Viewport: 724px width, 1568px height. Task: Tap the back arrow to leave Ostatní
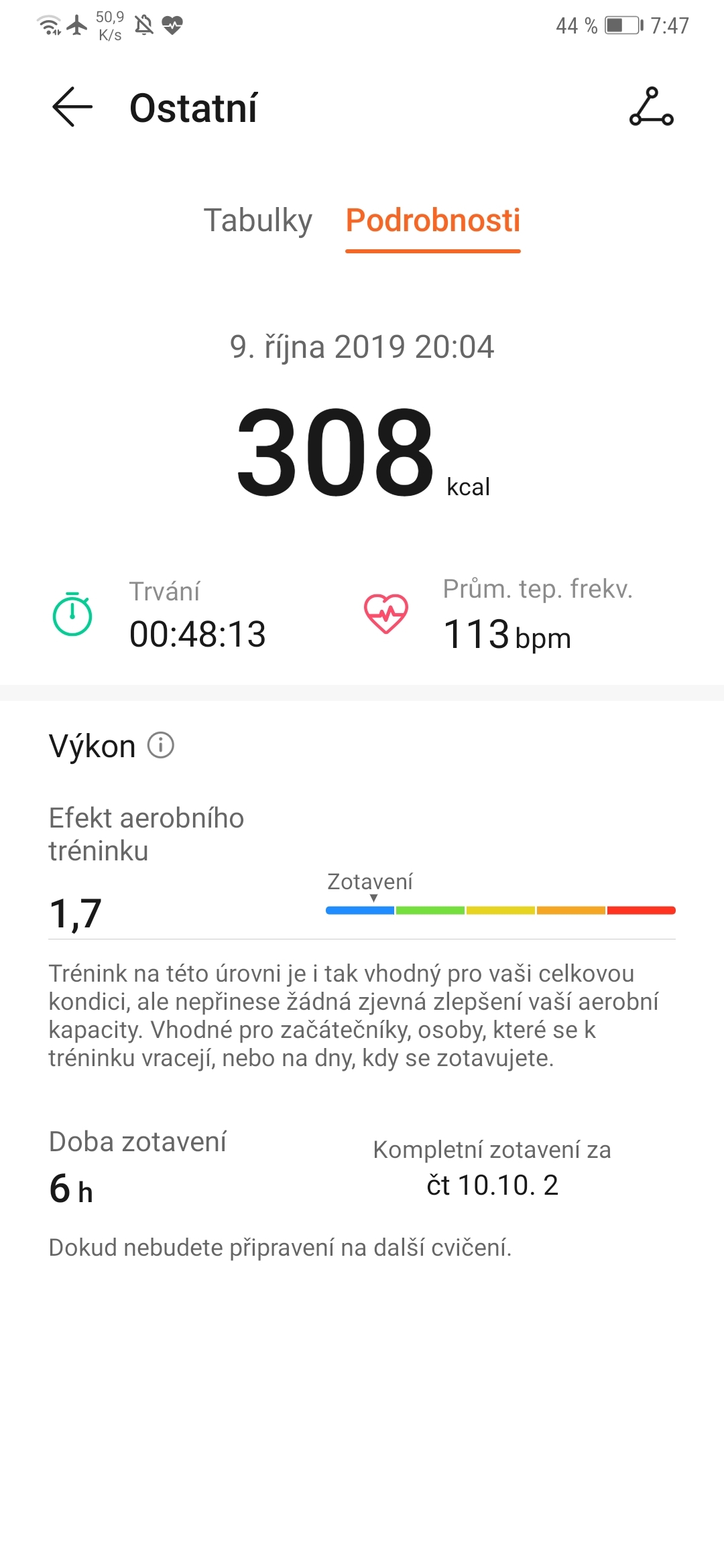(70, 107)
